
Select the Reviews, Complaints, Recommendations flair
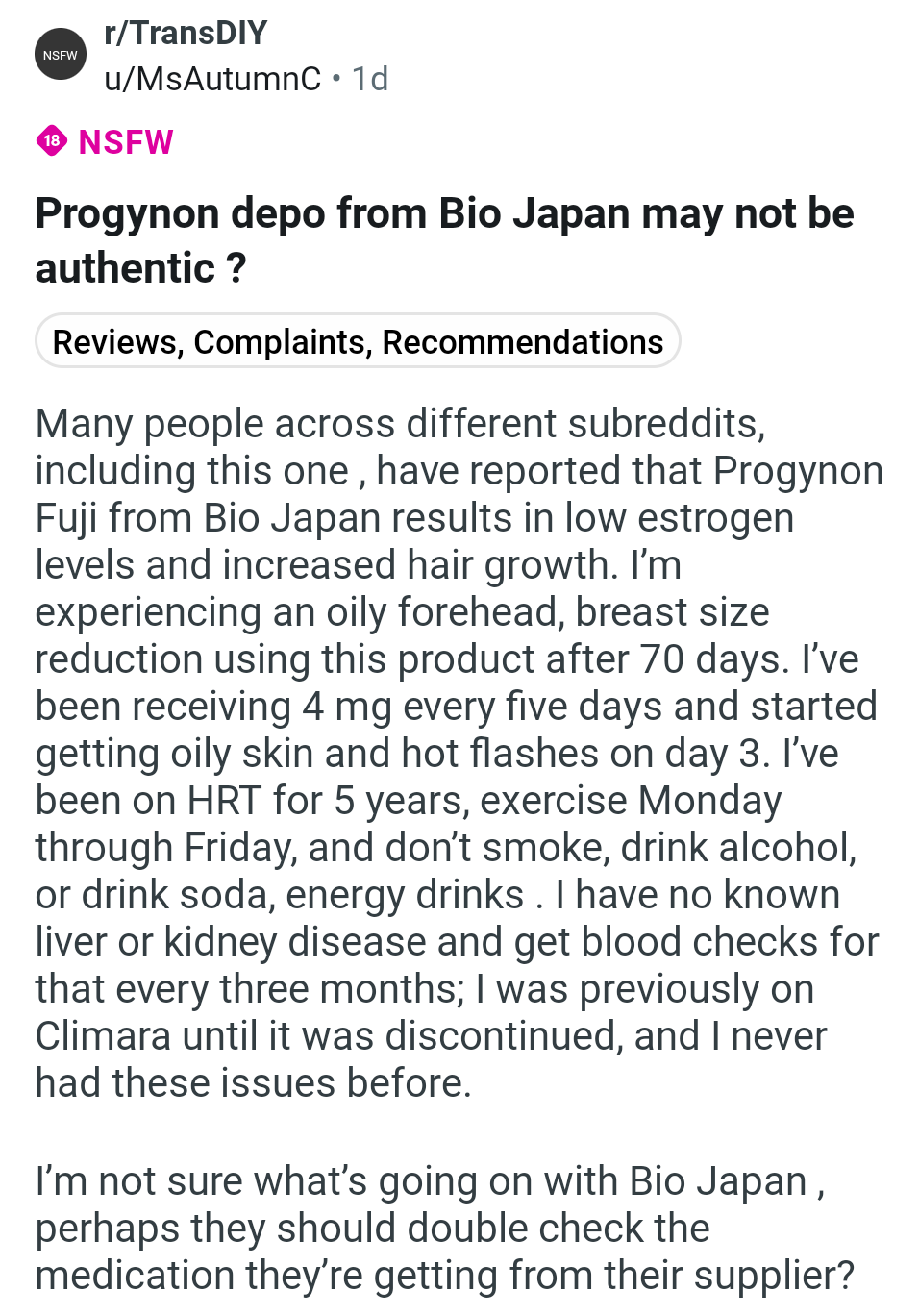point(358,341)
